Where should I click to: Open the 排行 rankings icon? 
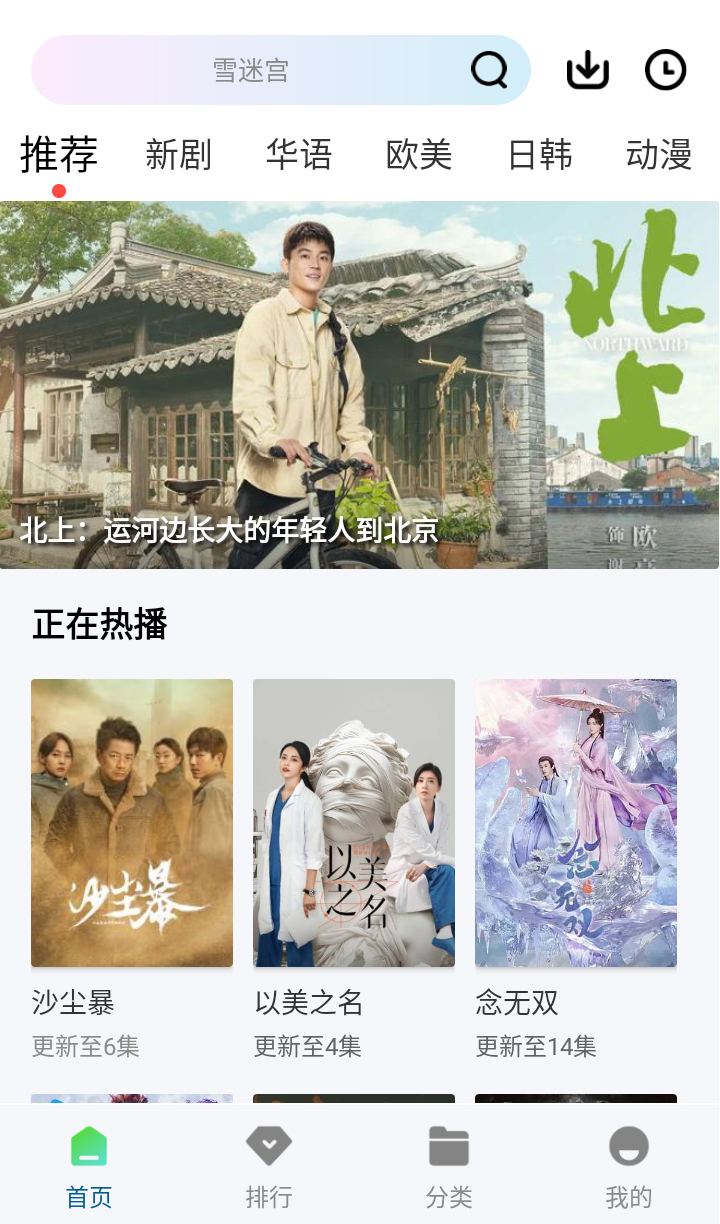tap(268, 1146)
